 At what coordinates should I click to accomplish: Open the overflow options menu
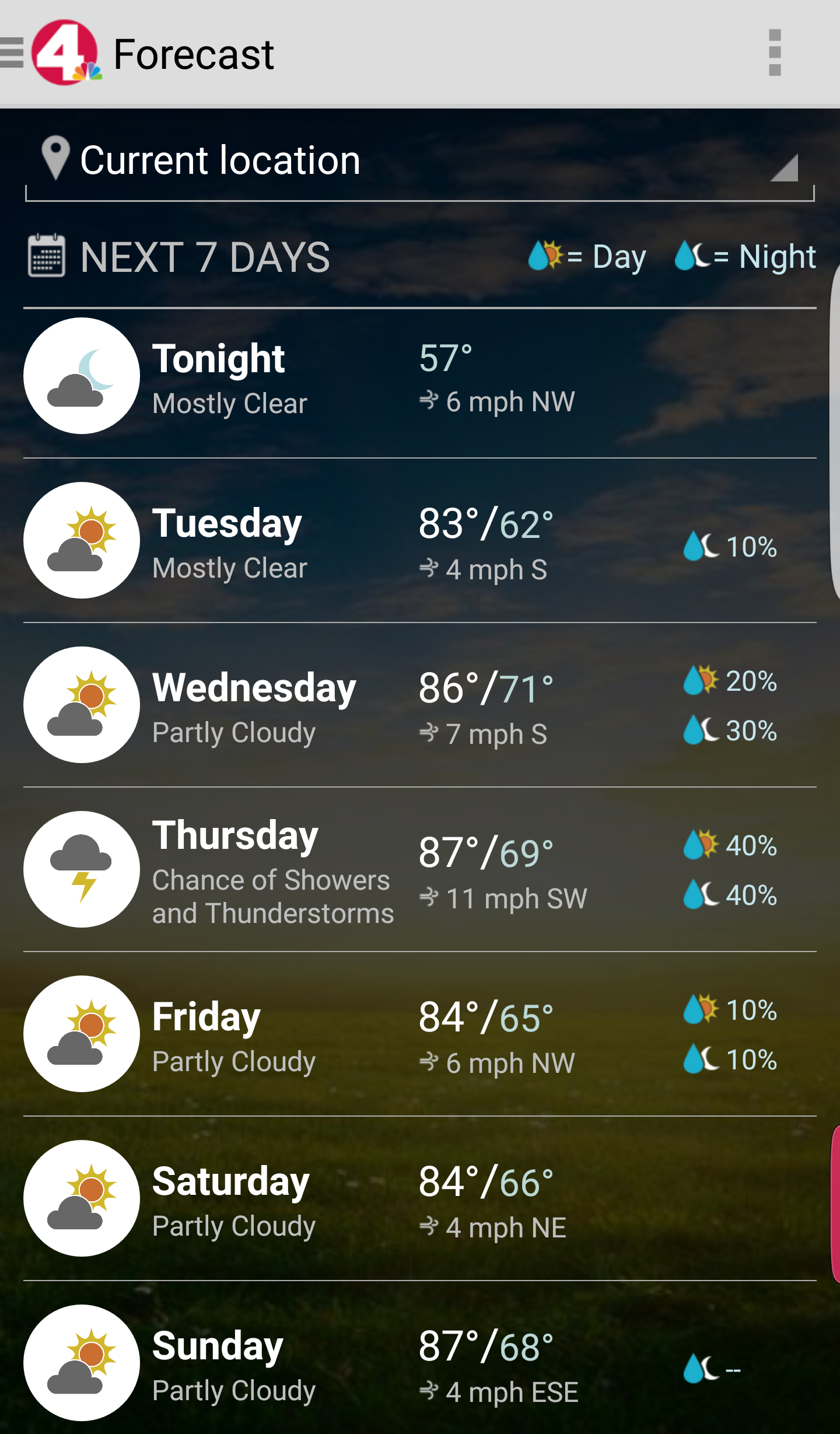(x=775, y=53)
